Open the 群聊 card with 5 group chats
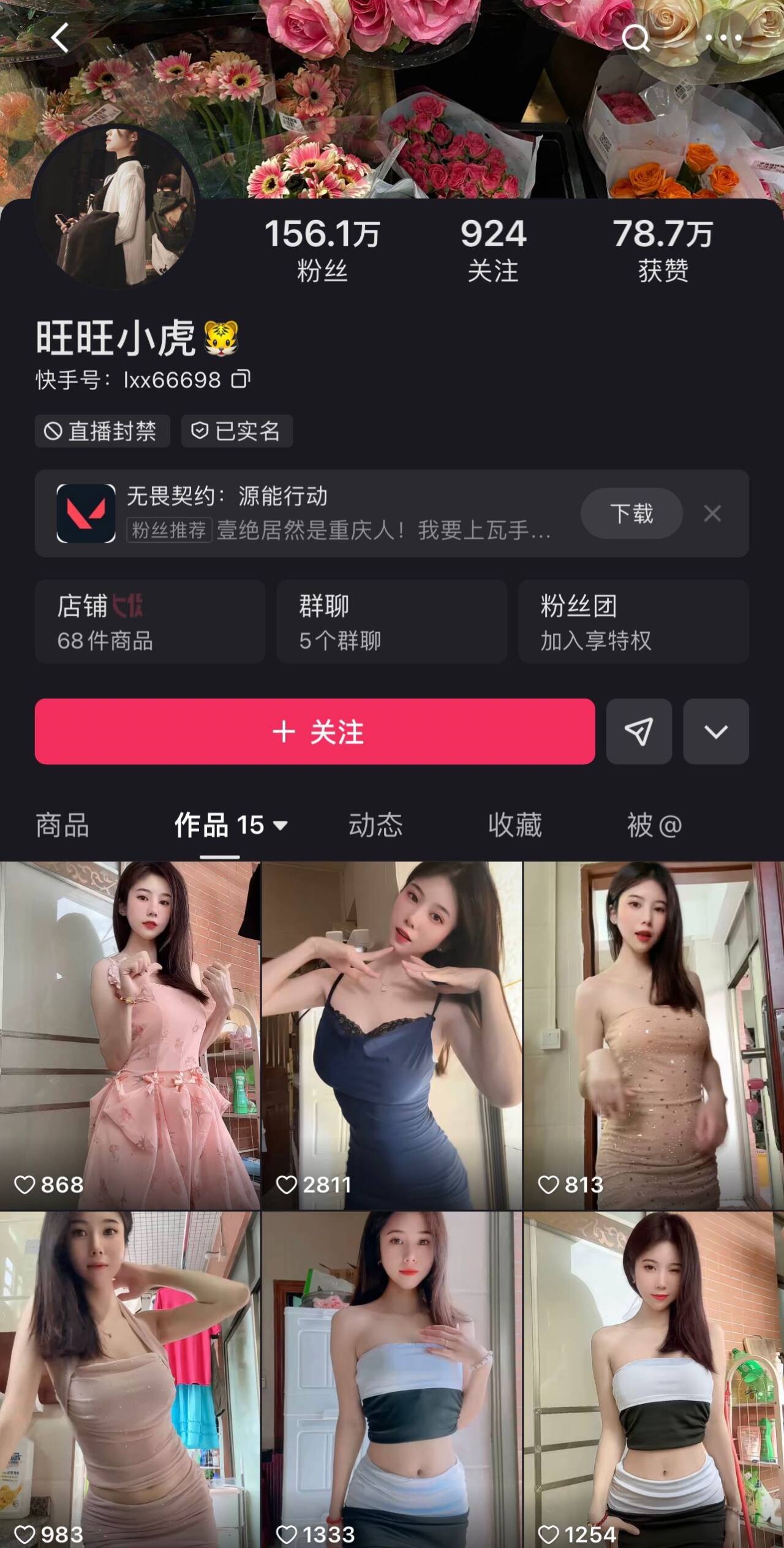784x1548 pixels. (391, 622)
